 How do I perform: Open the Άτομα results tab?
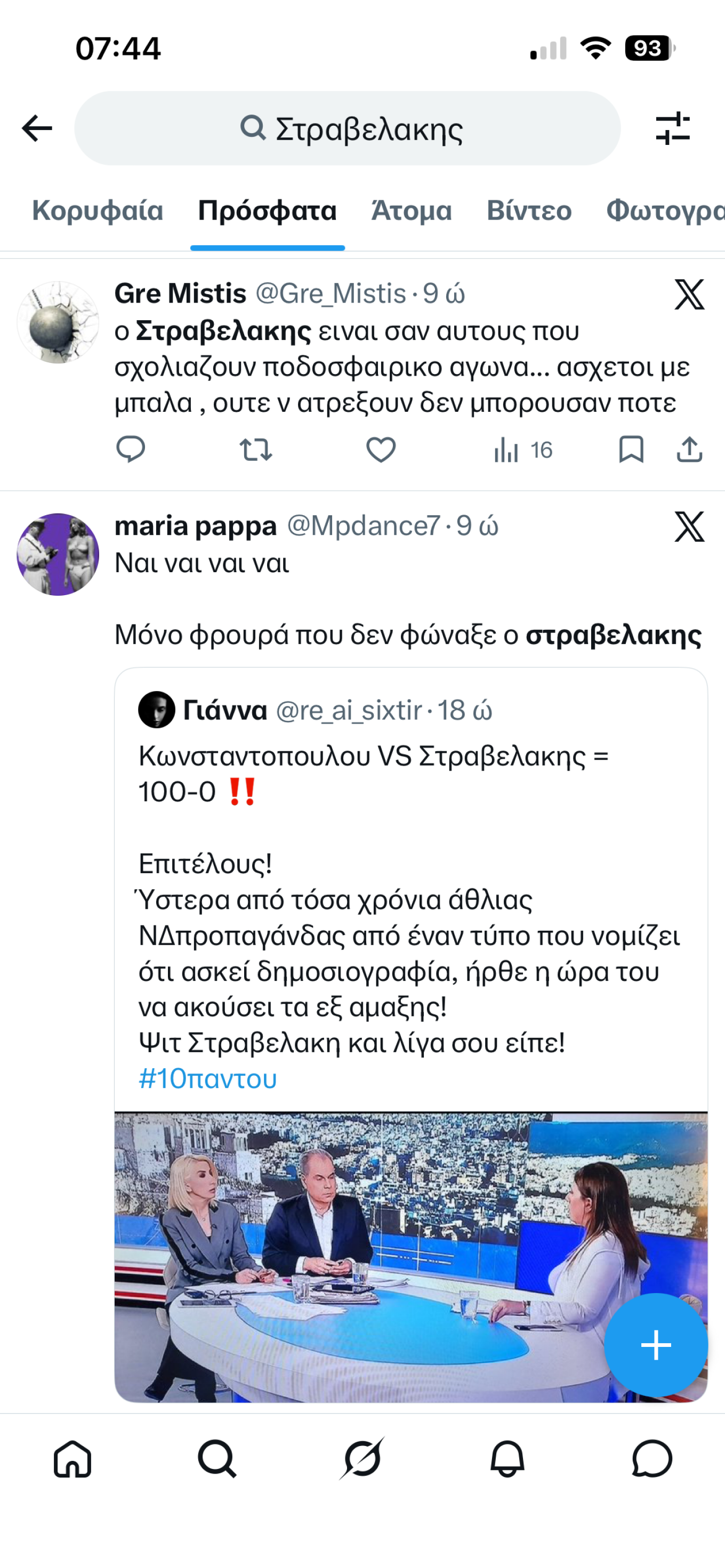(413, 211)
